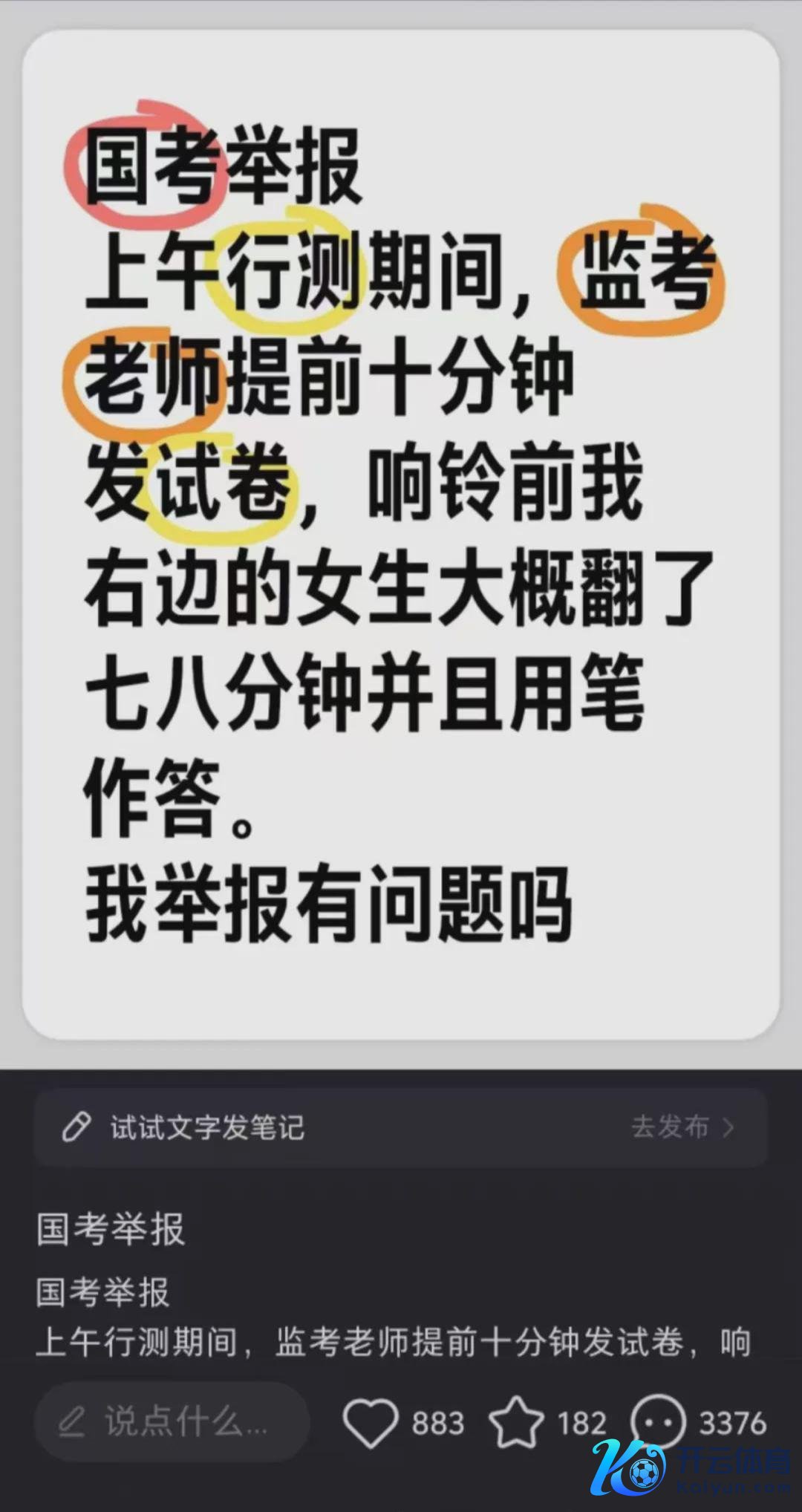Like this post with the heart icon
This screenshot has height=1512, width=802.
pos(371,1423)
